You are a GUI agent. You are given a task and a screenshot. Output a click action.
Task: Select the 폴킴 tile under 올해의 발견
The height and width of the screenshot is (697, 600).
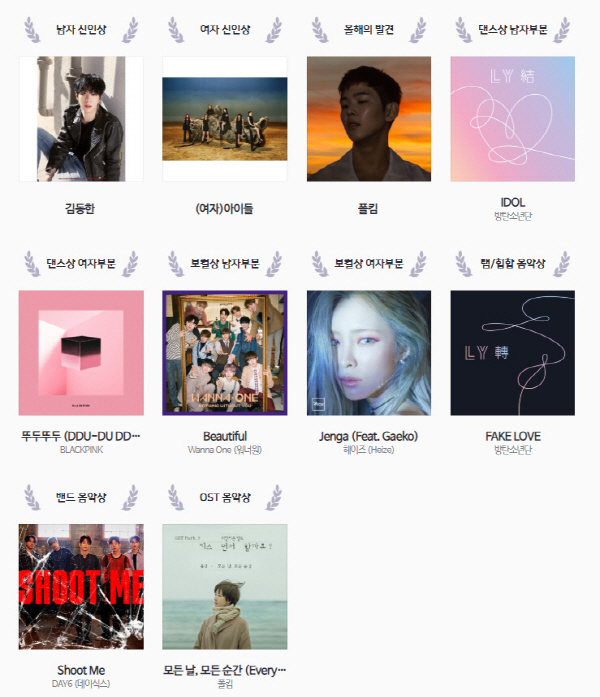tap(369, 119)
